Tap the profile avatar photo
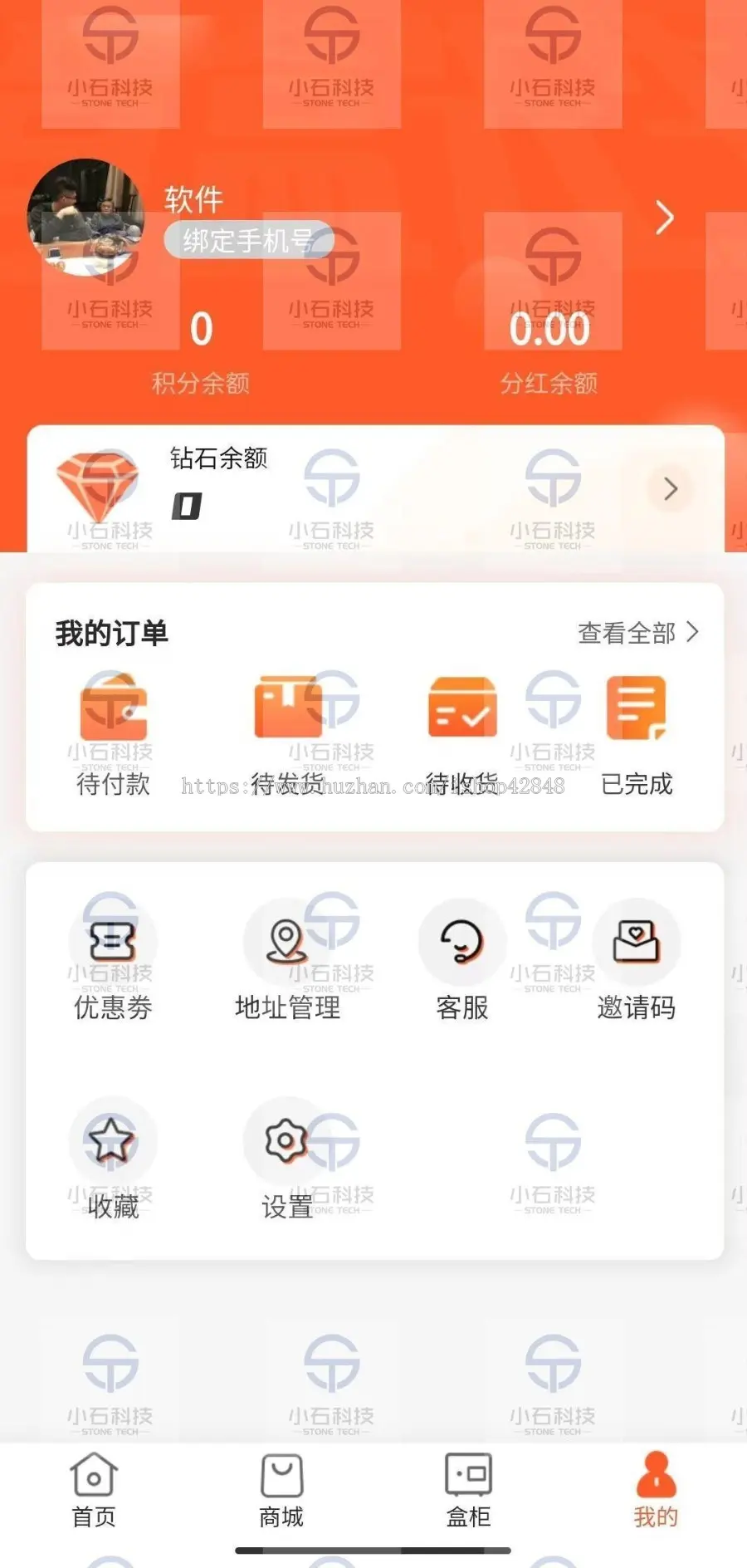This screenshot has width=747, height=1568. (x=85, y=218)
